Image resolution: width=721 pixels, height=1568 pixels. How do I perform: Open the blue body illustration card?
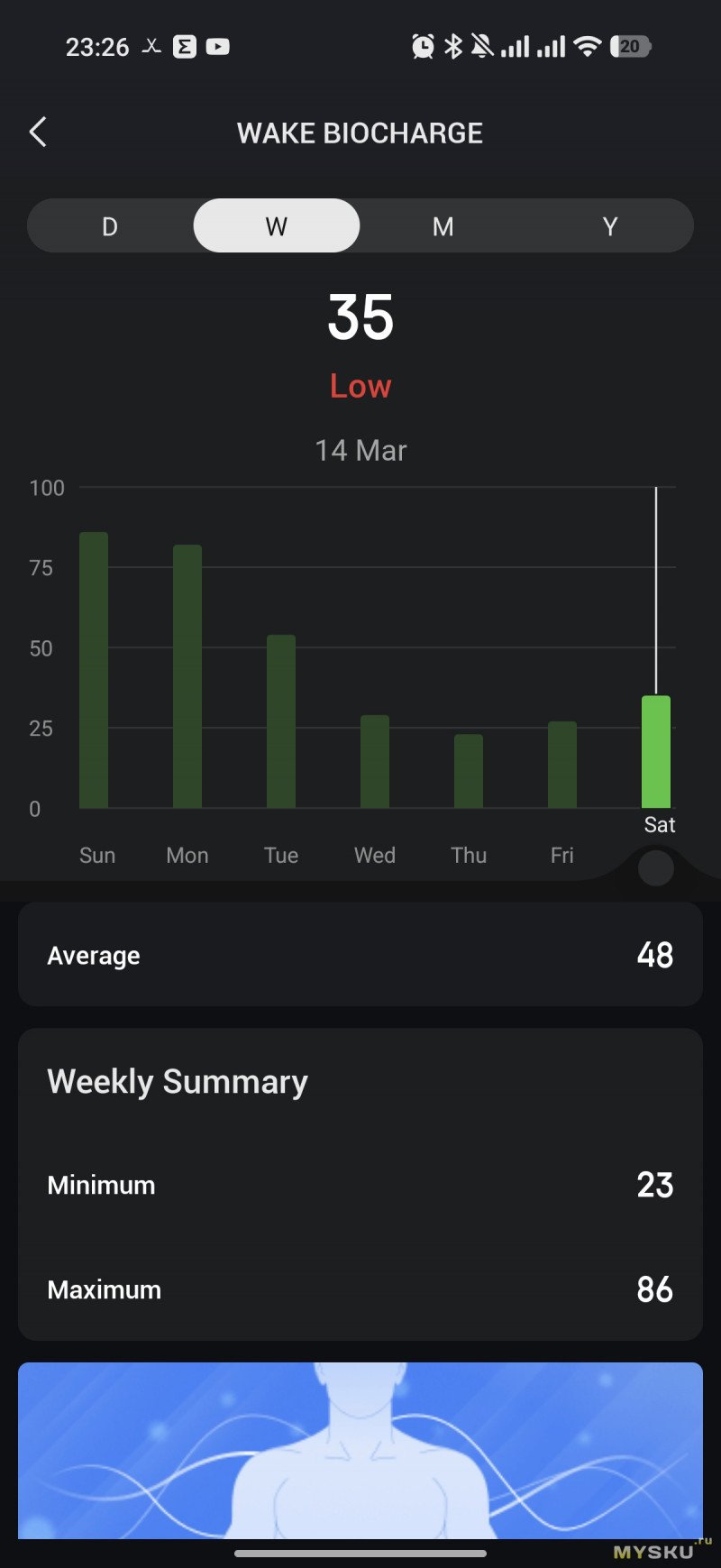coord(360,1450)
